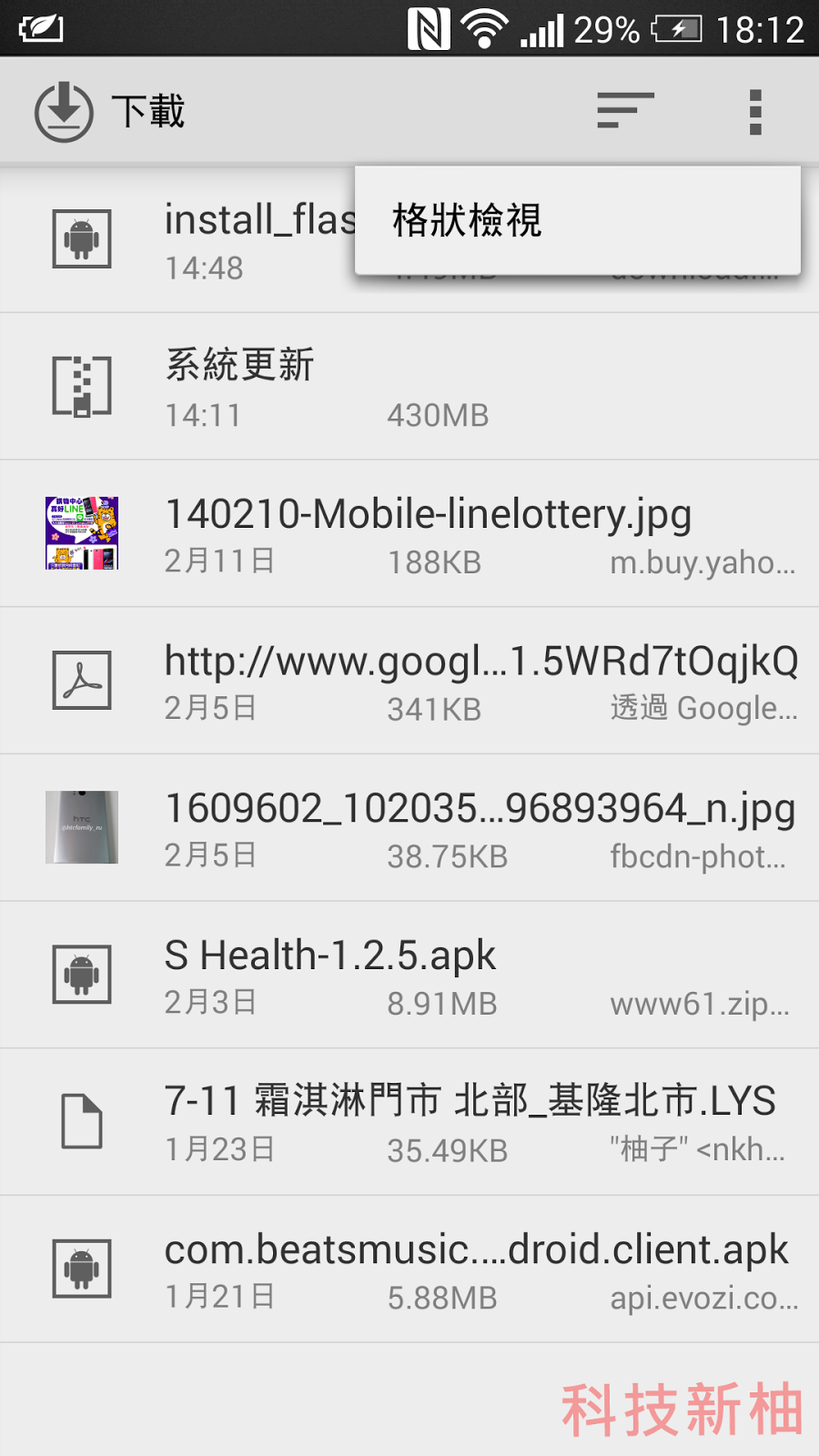Open the 341KB PDF from Google
819x1456 pixels.
click(409, 681)
